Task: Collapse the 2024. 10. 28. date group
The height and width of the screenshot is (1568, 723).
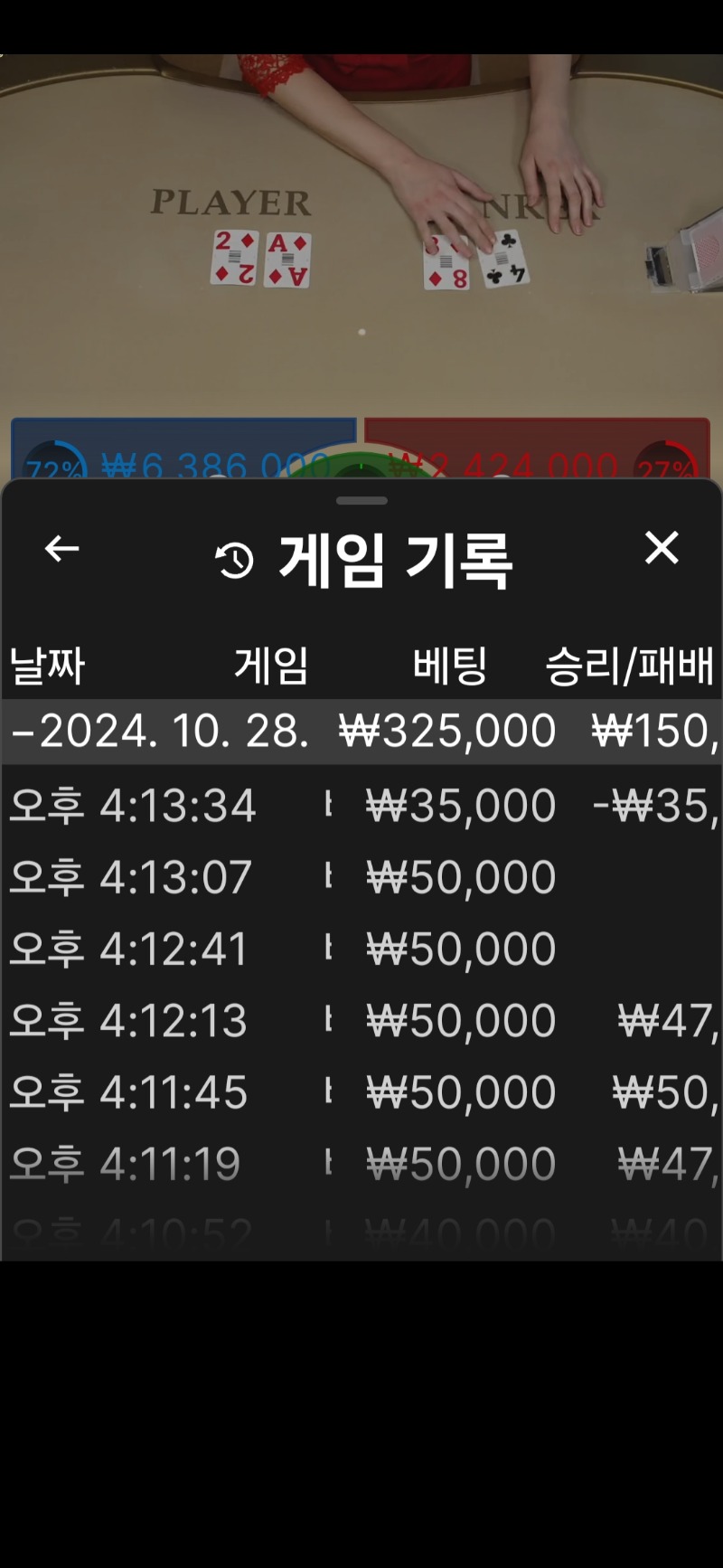Action: point(361,732)
